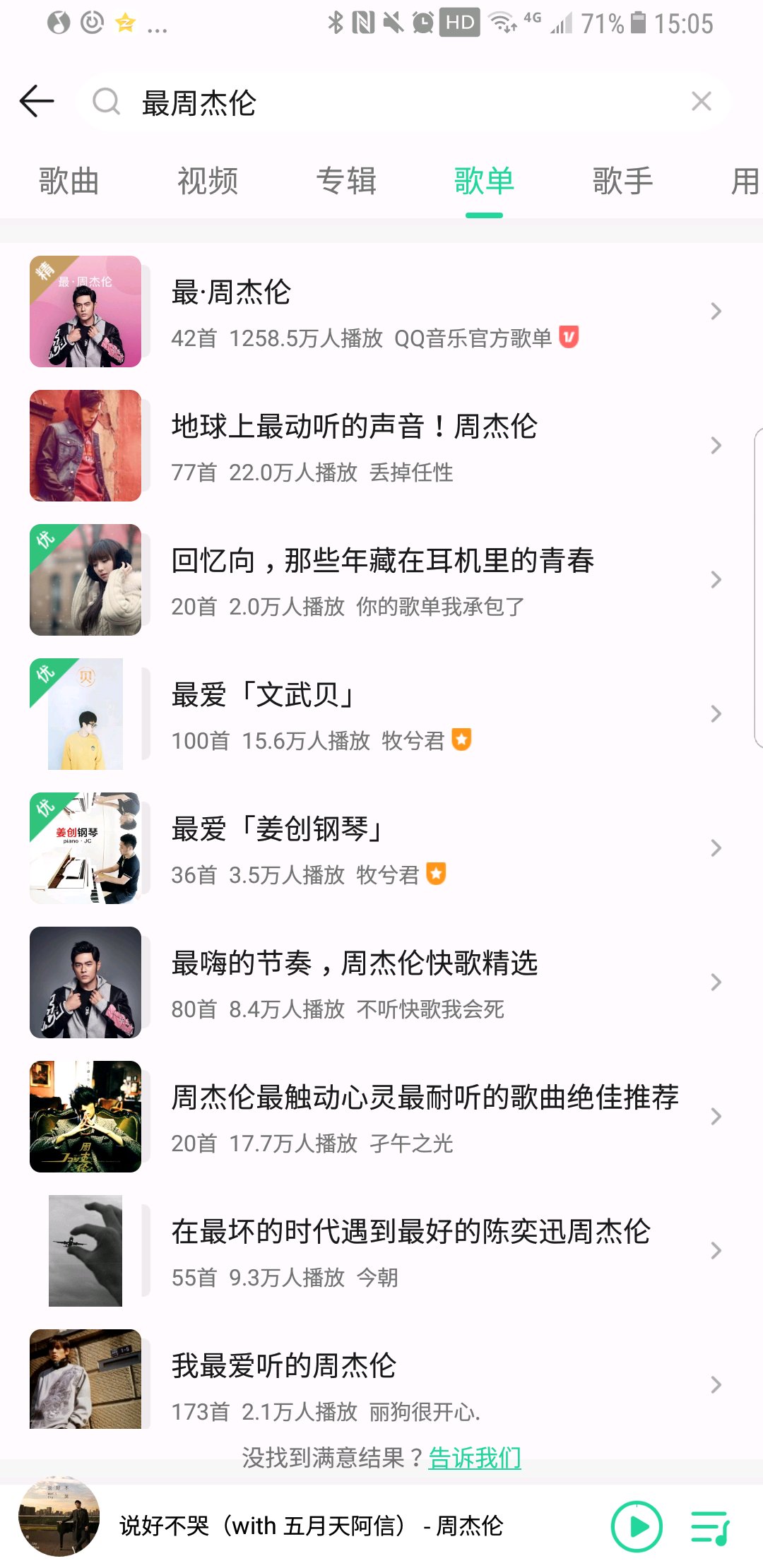Tap the 告诉我们 feedback link
This screenshot has height=1568, width=763.
[x=475, y=1458]
